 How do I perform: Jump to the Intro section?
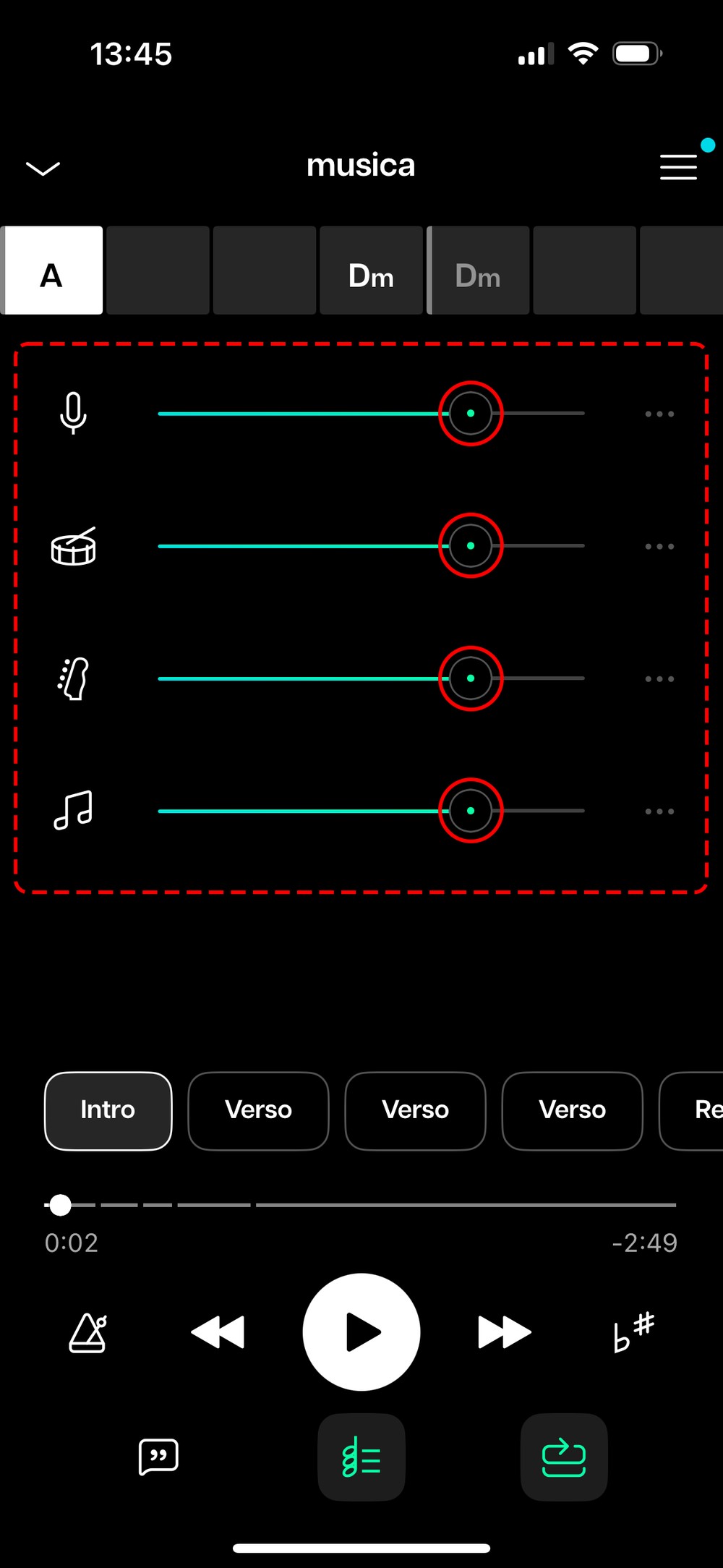point(108,1111)
